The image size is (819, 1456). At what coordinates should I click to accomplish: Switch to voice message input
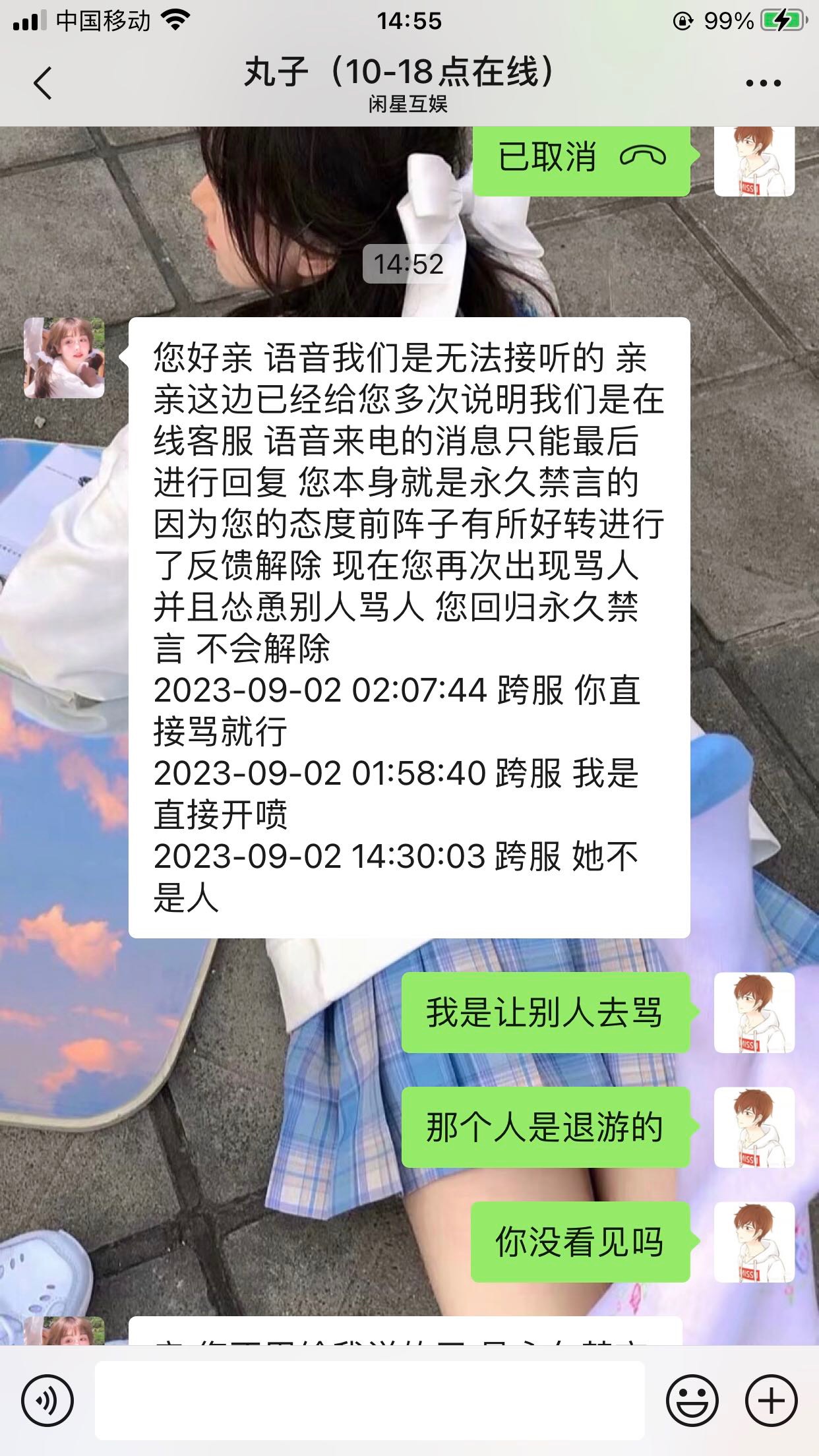(x=47, y=1401)
